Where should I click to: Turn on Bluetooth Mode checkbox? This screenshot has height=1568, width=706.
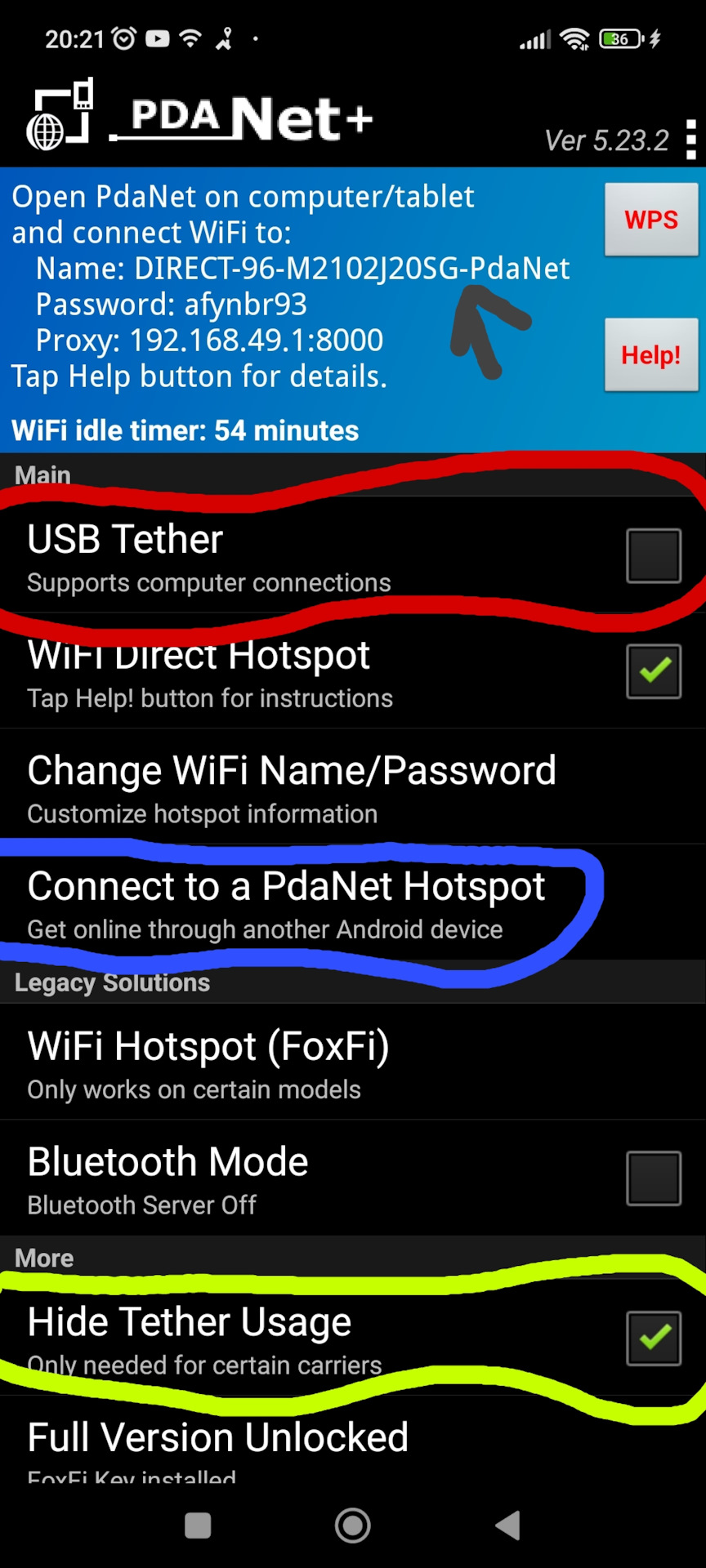pos(653,1178)
